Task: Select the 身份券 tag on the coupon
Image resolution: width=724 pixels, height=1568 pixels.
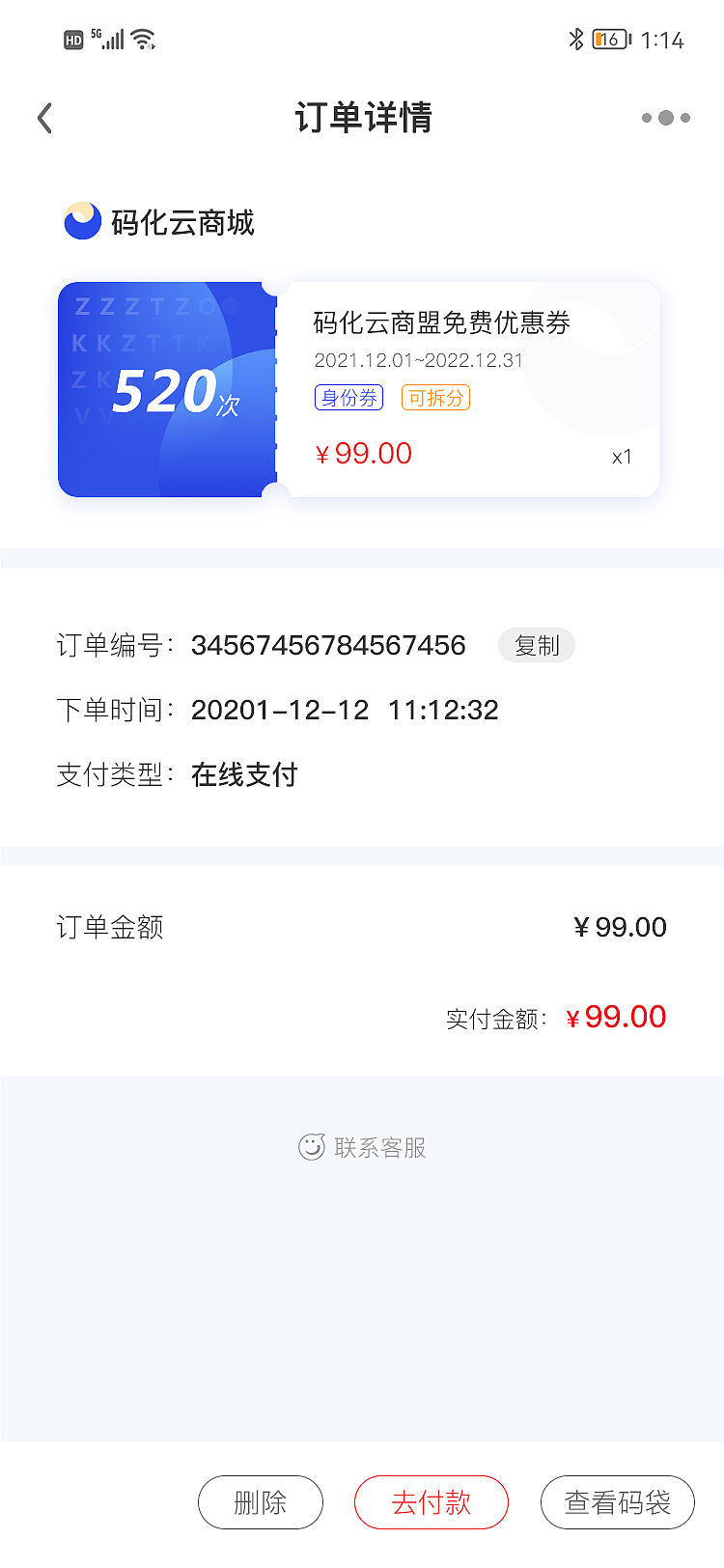Action: [x=348, y=397]
